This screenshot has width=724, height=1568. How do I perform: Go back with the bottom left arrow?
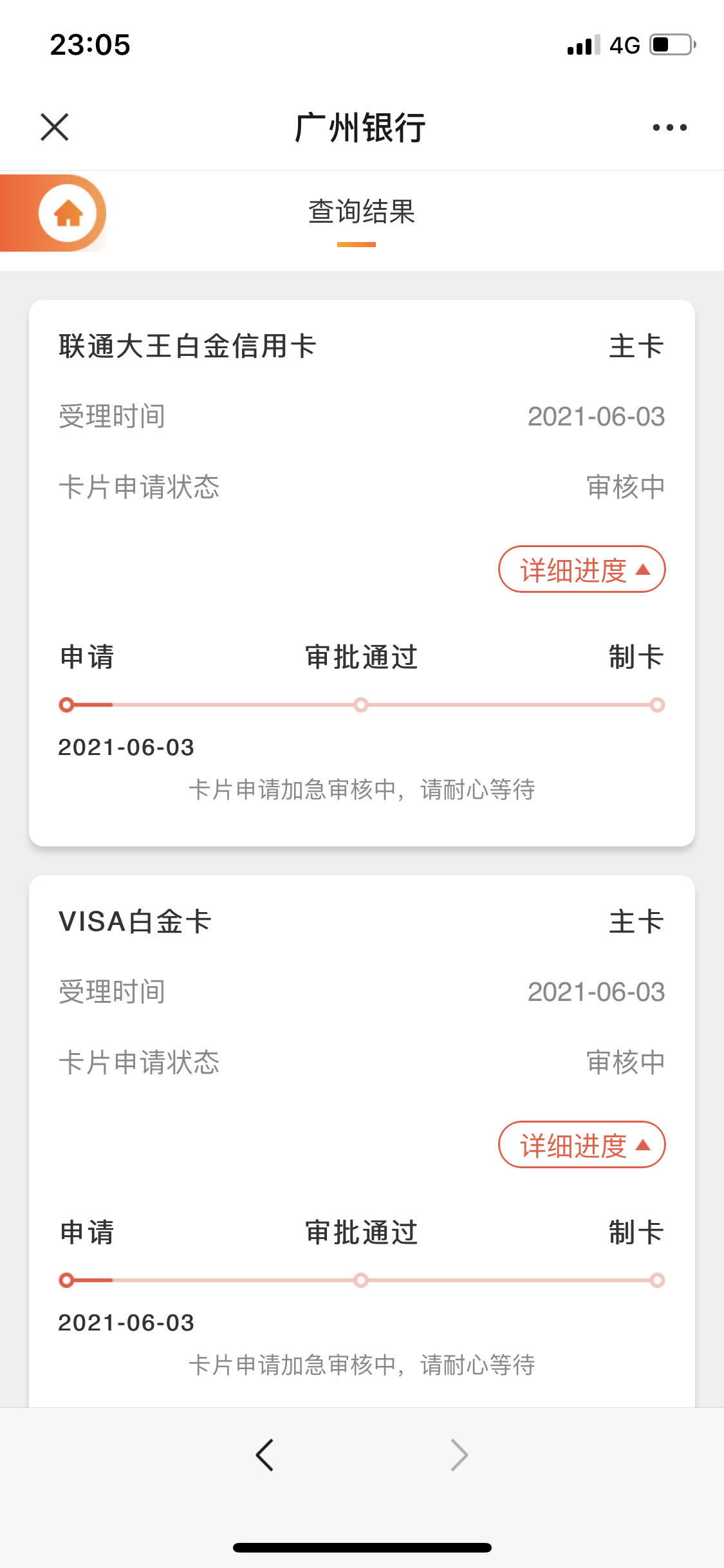click(x=265, y=1455)
